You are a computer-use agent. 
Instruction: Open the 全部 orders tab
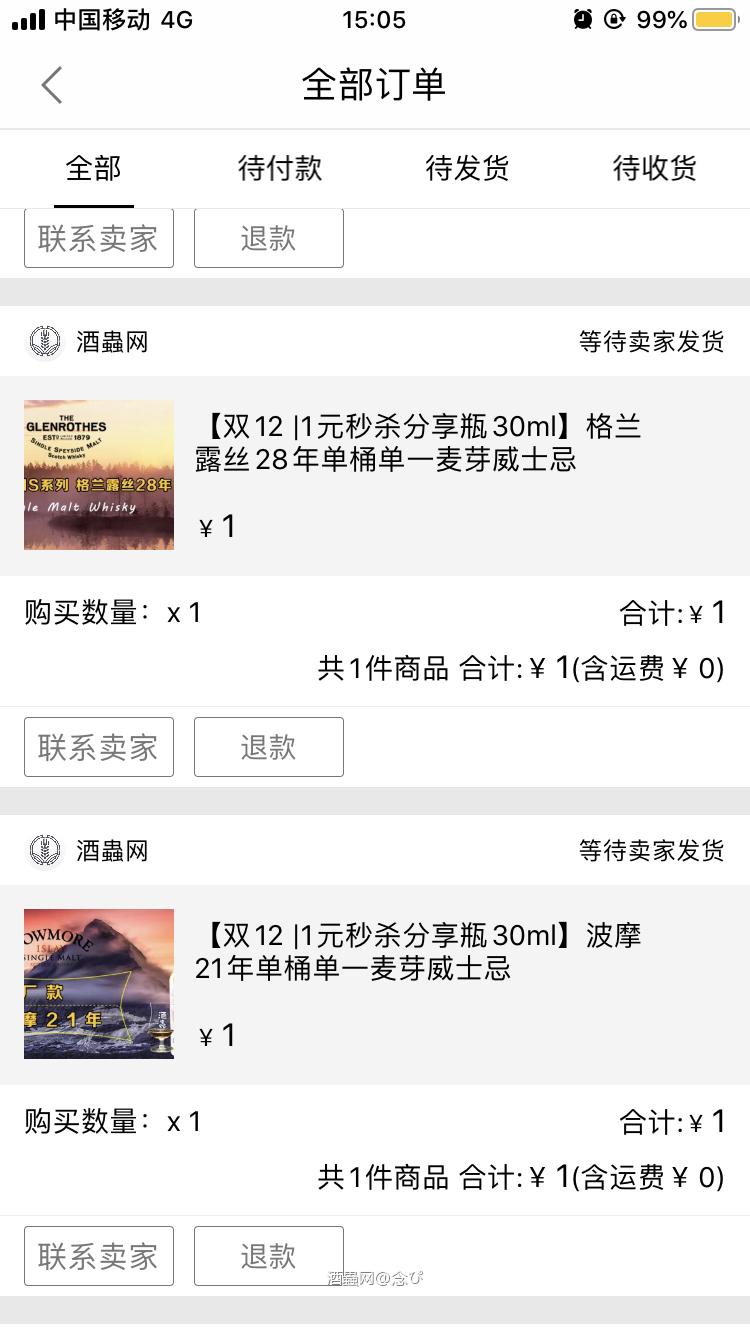coord(93,169)
